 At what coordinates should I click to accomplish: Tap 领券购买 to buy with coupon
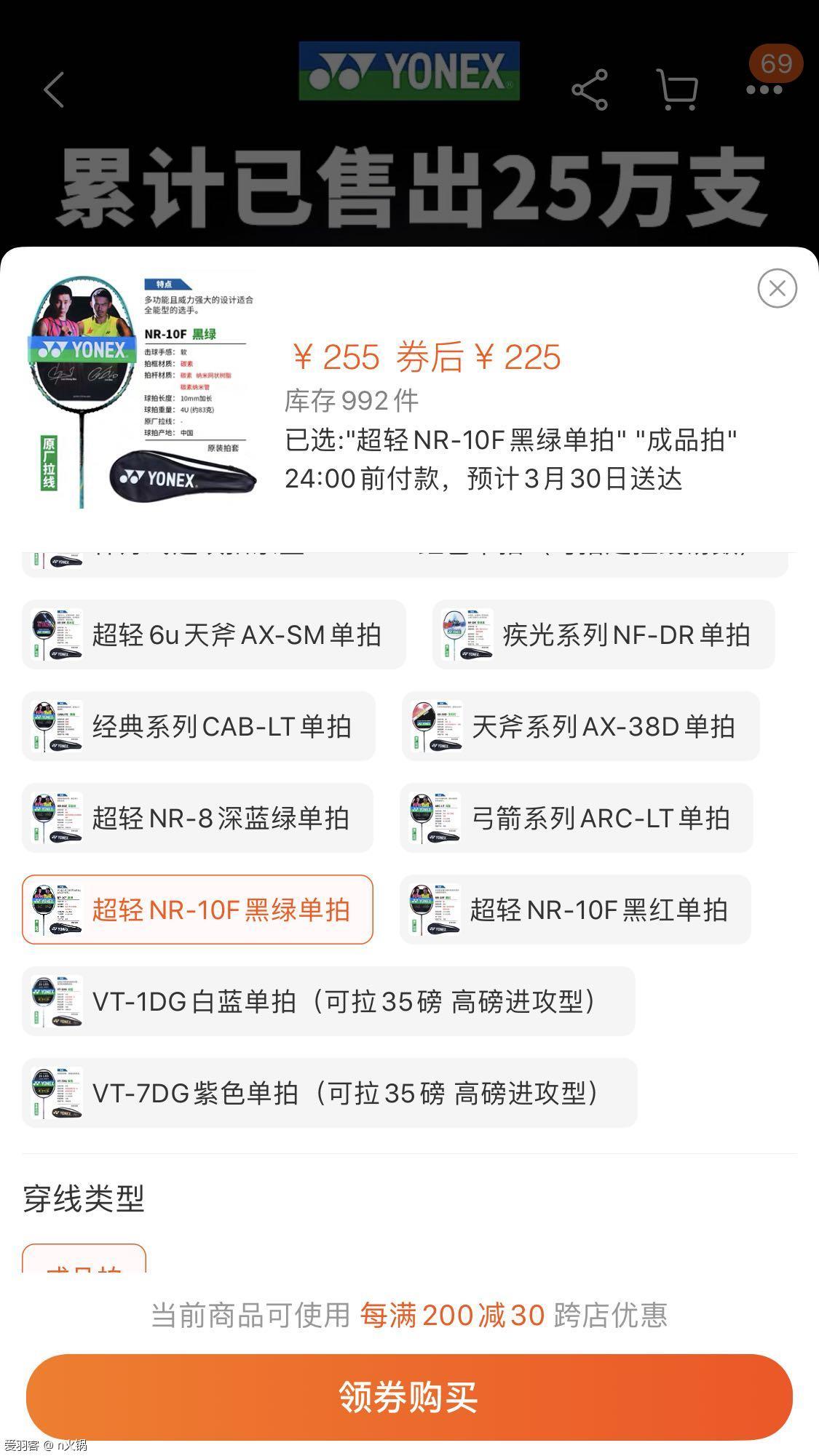tap(409, 1396)
